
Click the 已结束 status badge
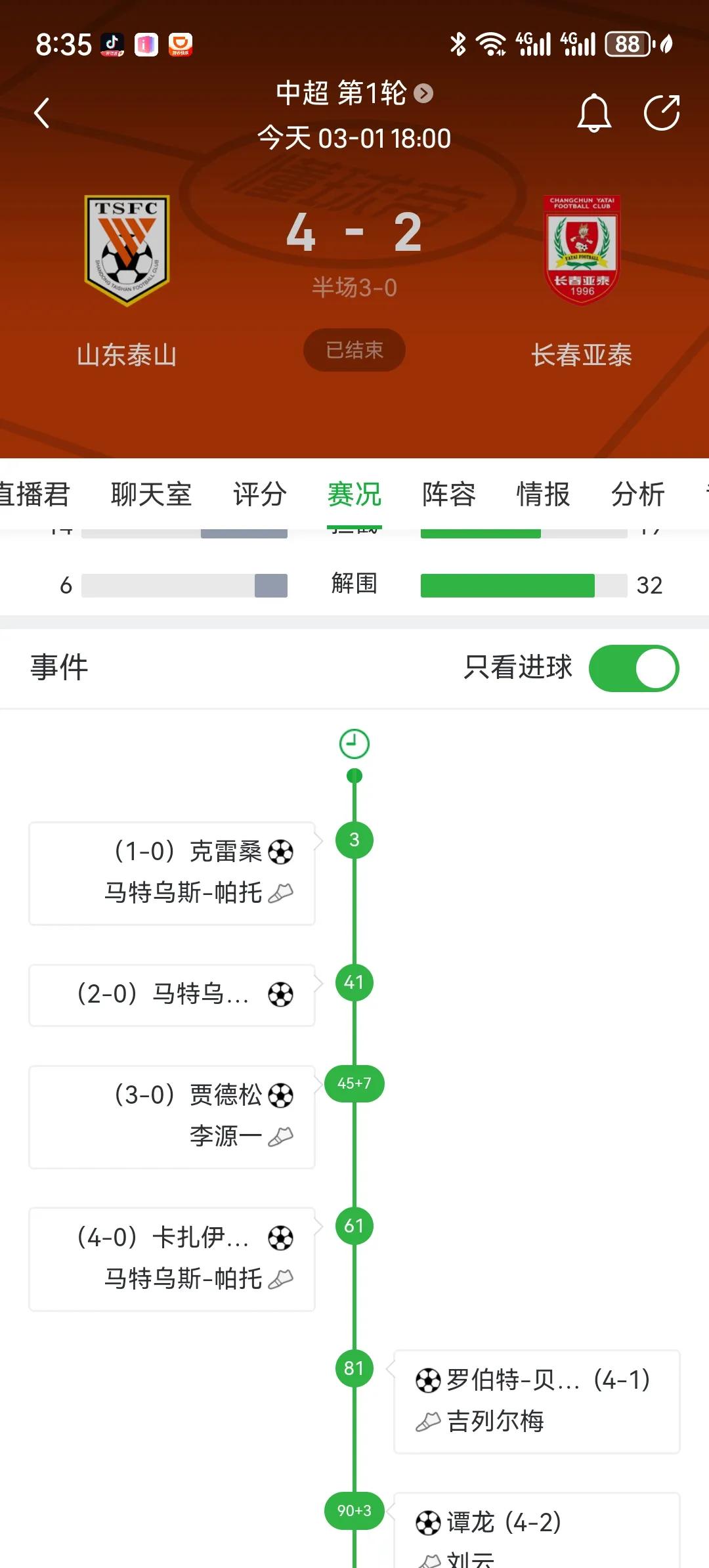click(354, 350)
